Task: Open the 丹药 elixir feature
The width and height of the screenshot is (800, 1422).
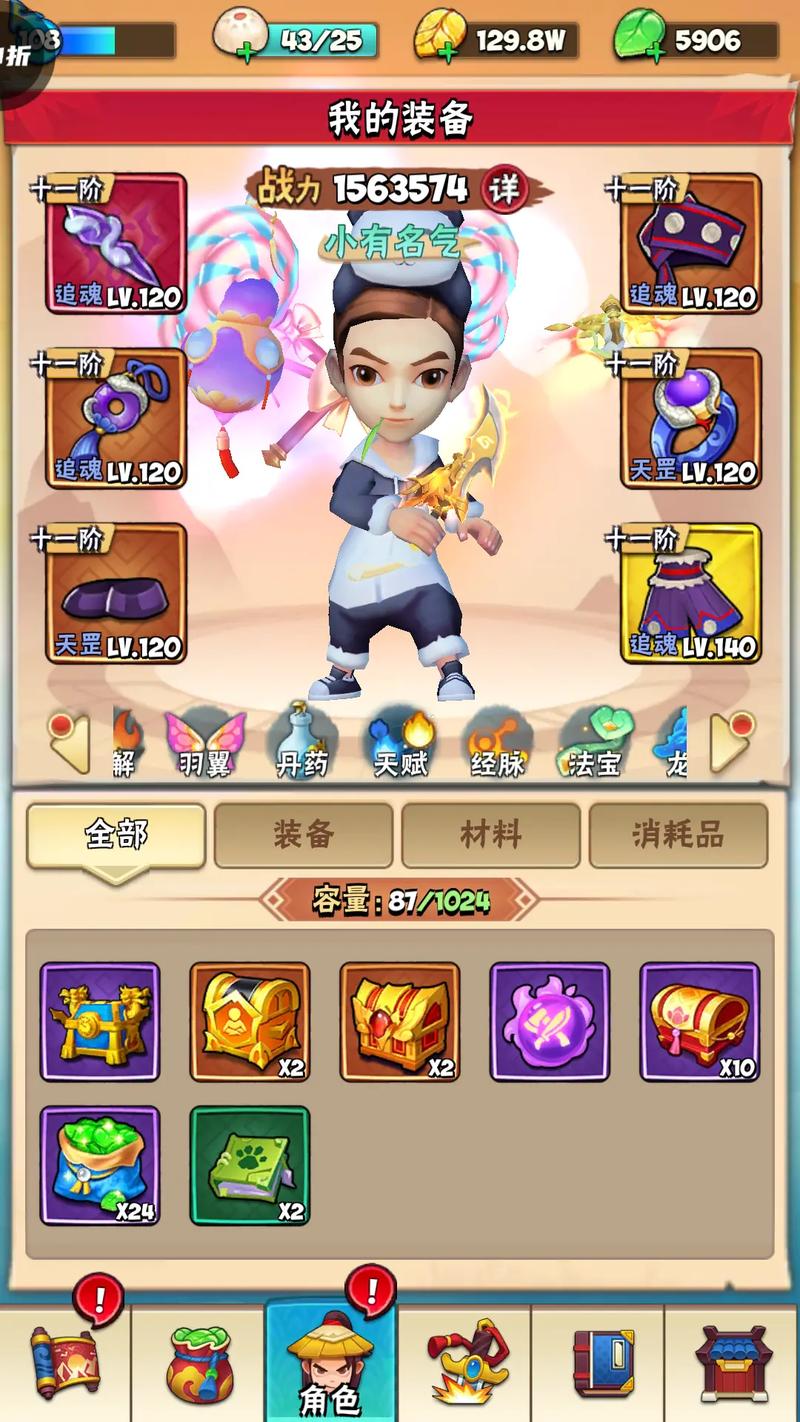Action: click(302, 744)
